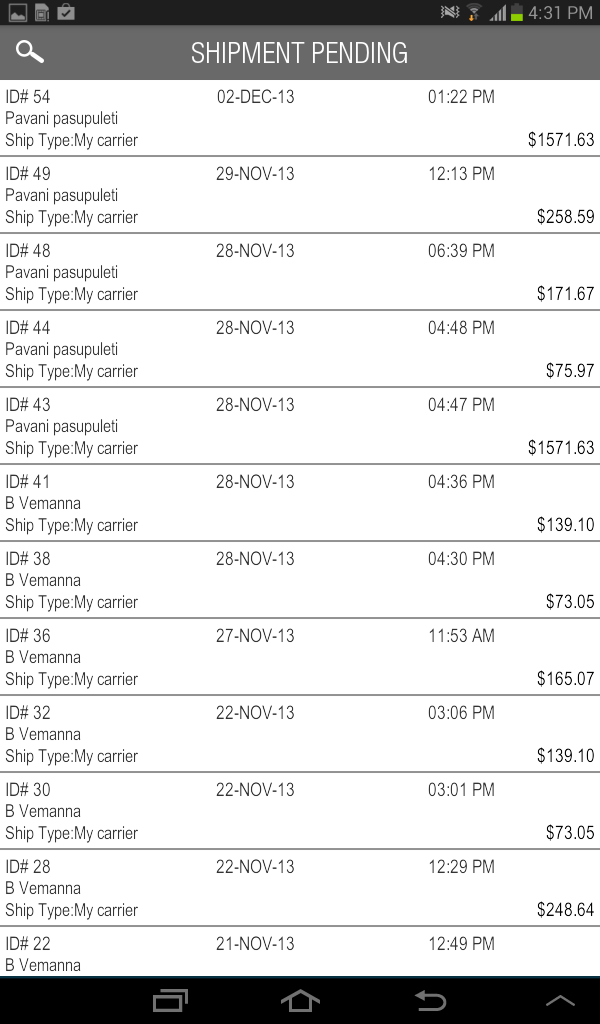Select shipment ID# 28 for $248.64
Screen dimensions: 600x1024
point(300,889)
